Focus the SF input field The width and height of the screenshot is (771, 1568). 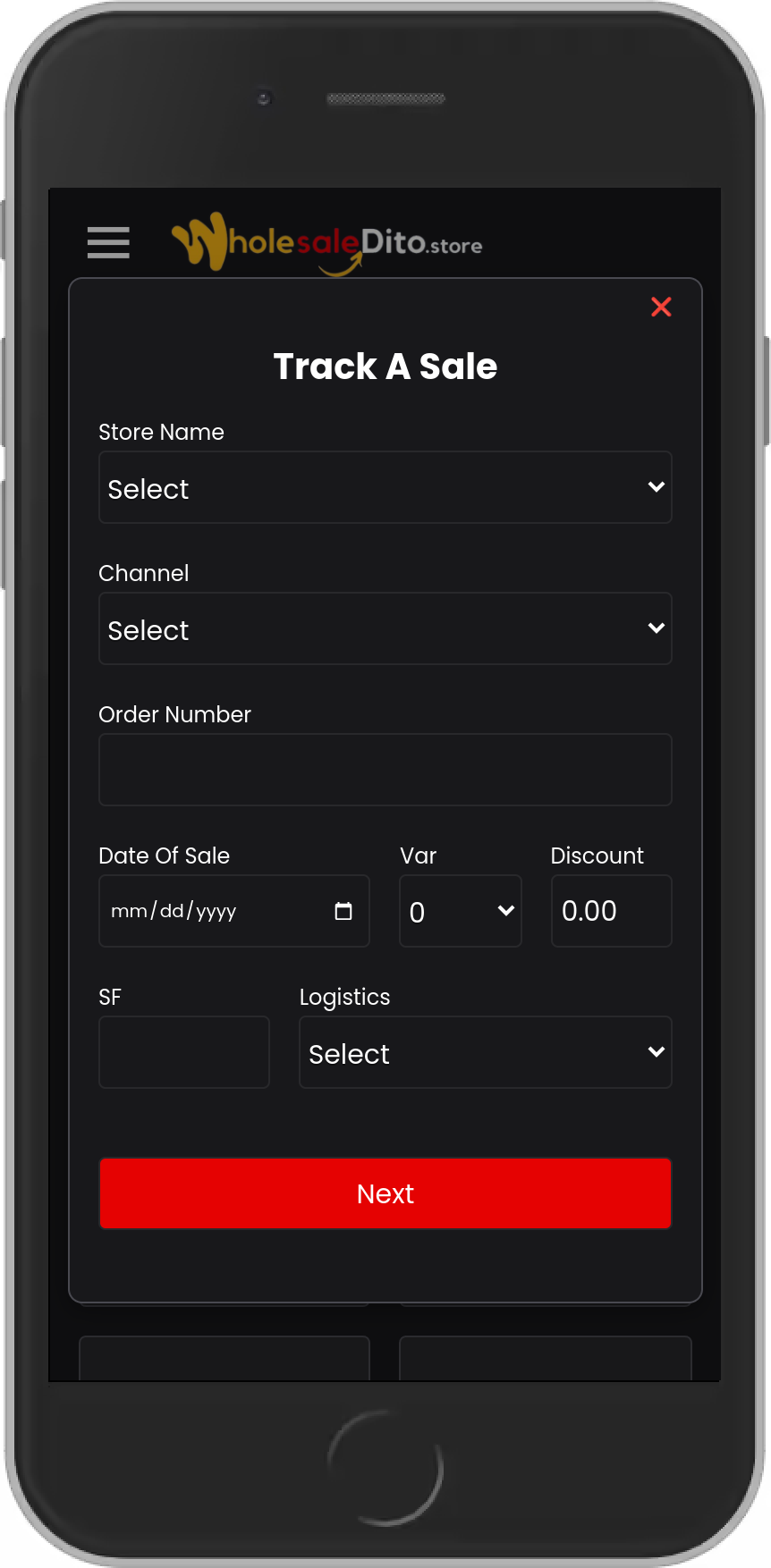pos(183,1052)
